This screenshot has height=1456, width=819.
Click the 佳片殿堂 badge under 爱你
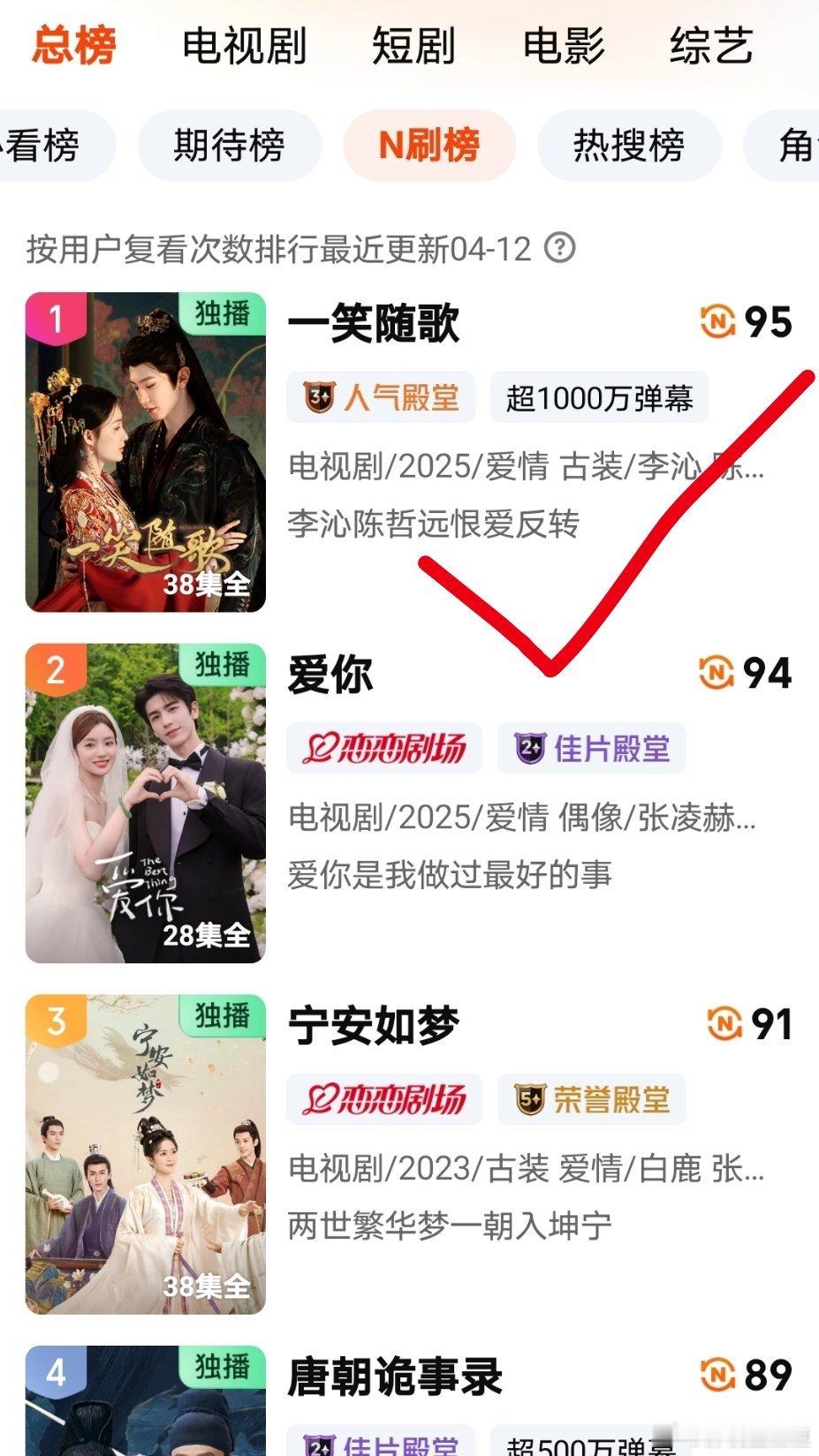590,747
